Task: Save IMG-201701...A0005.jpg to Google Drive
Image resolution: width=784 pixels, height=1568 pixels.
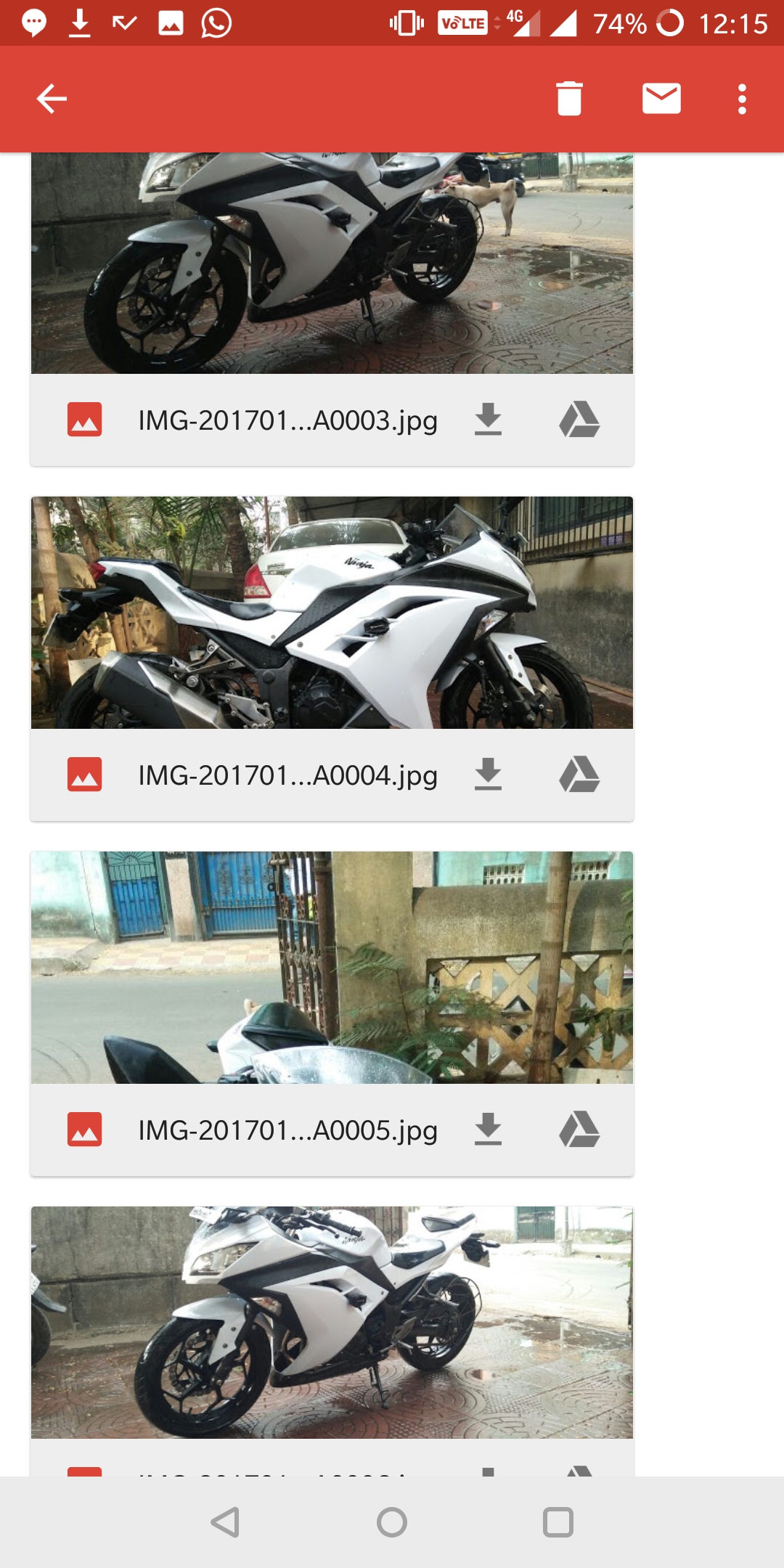Action: coord(579,1130)
